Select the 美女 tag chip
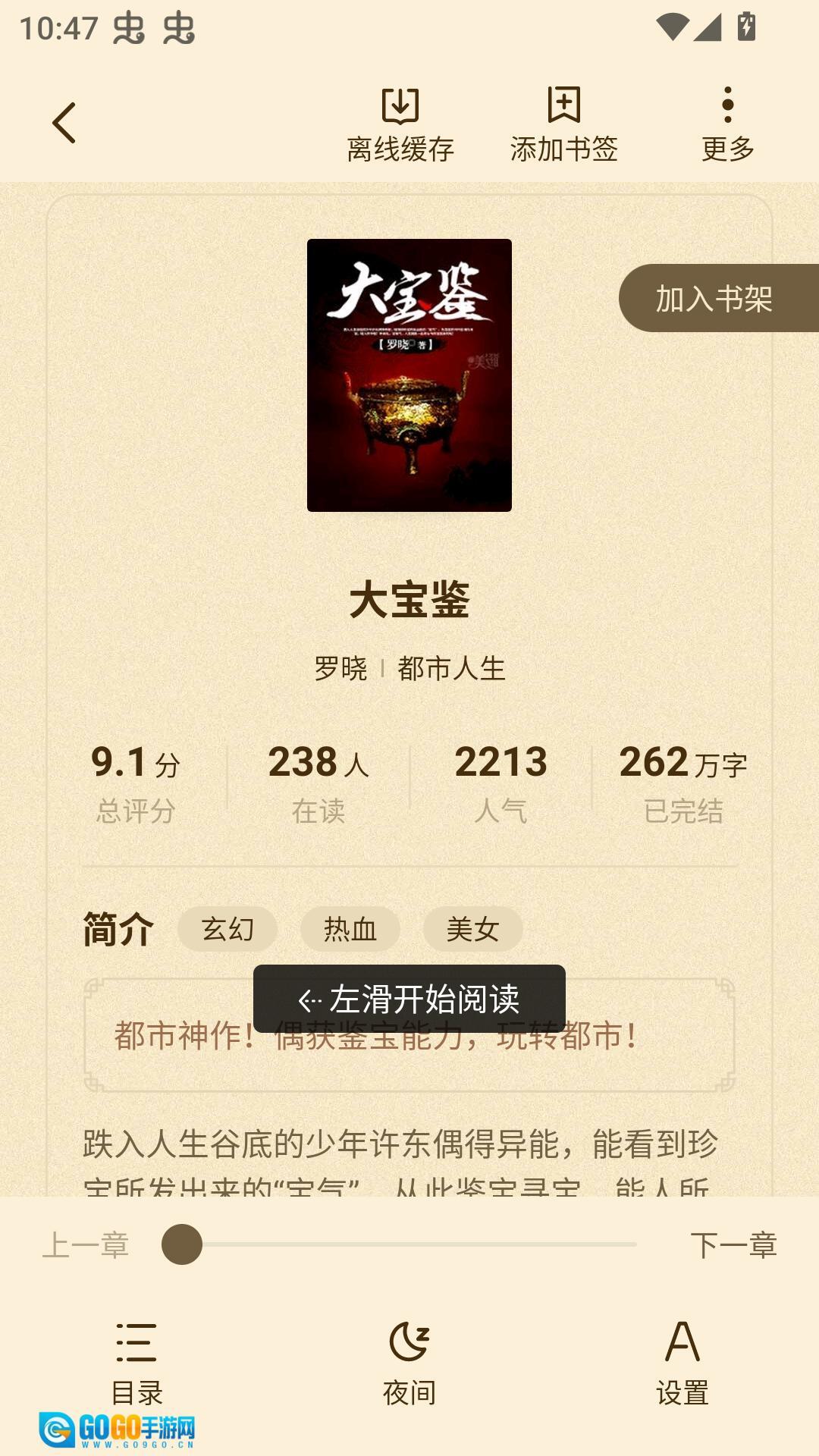This screenshot has width=819, height=1456. (472, 929)
